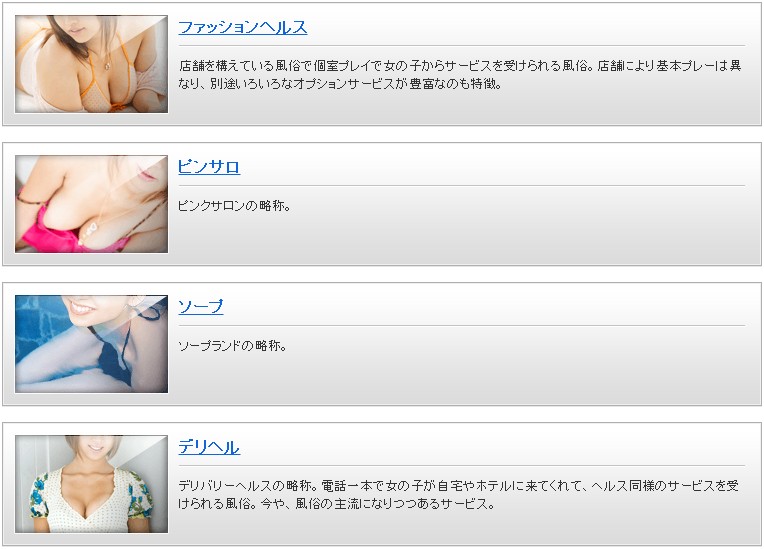This screenshot has width=764, height=549.
Task: Open the デリヘル link
Action: click(208, 447)
